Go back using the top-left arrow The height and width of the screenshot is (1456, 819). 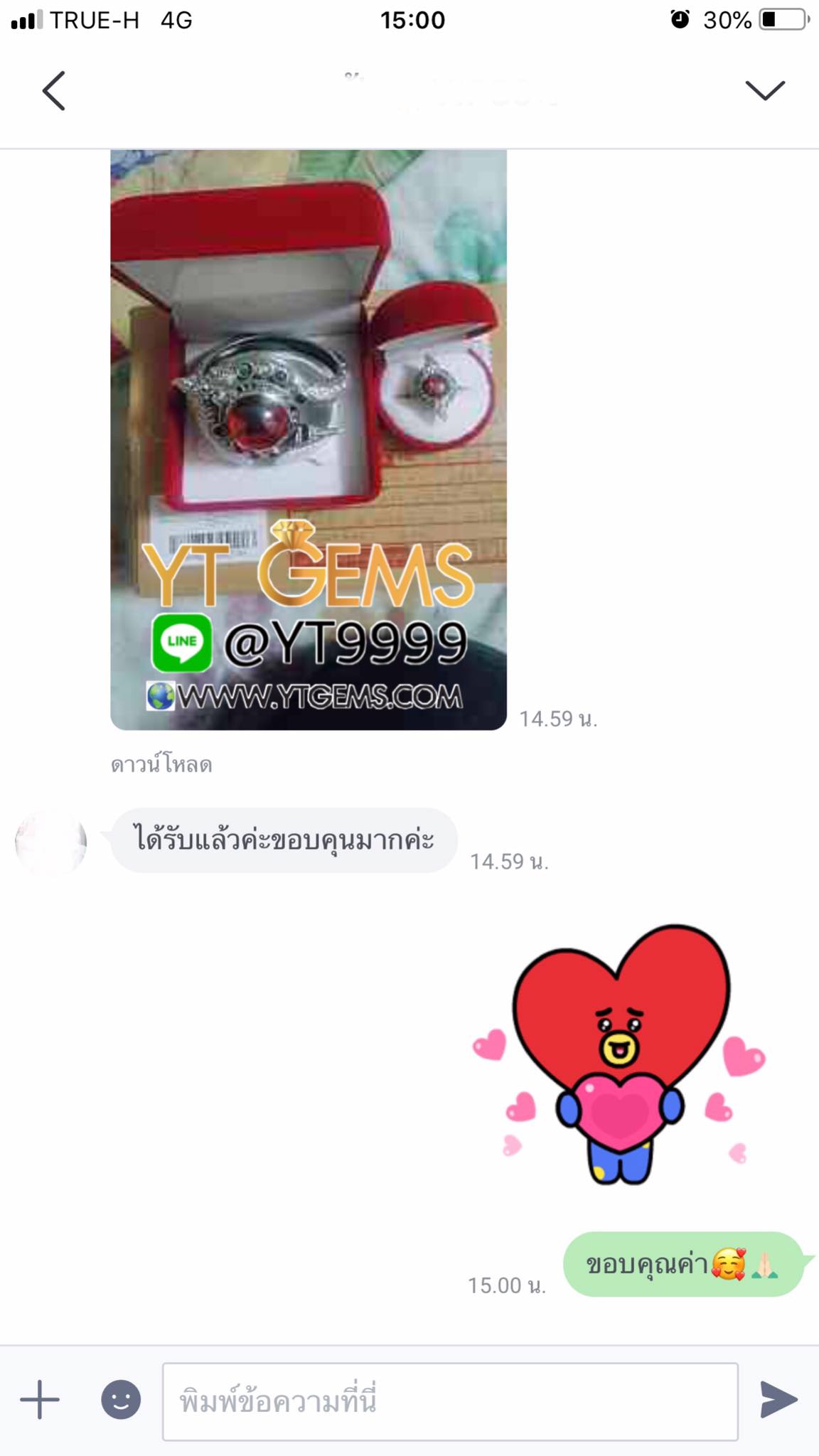[x=54, y=91]
